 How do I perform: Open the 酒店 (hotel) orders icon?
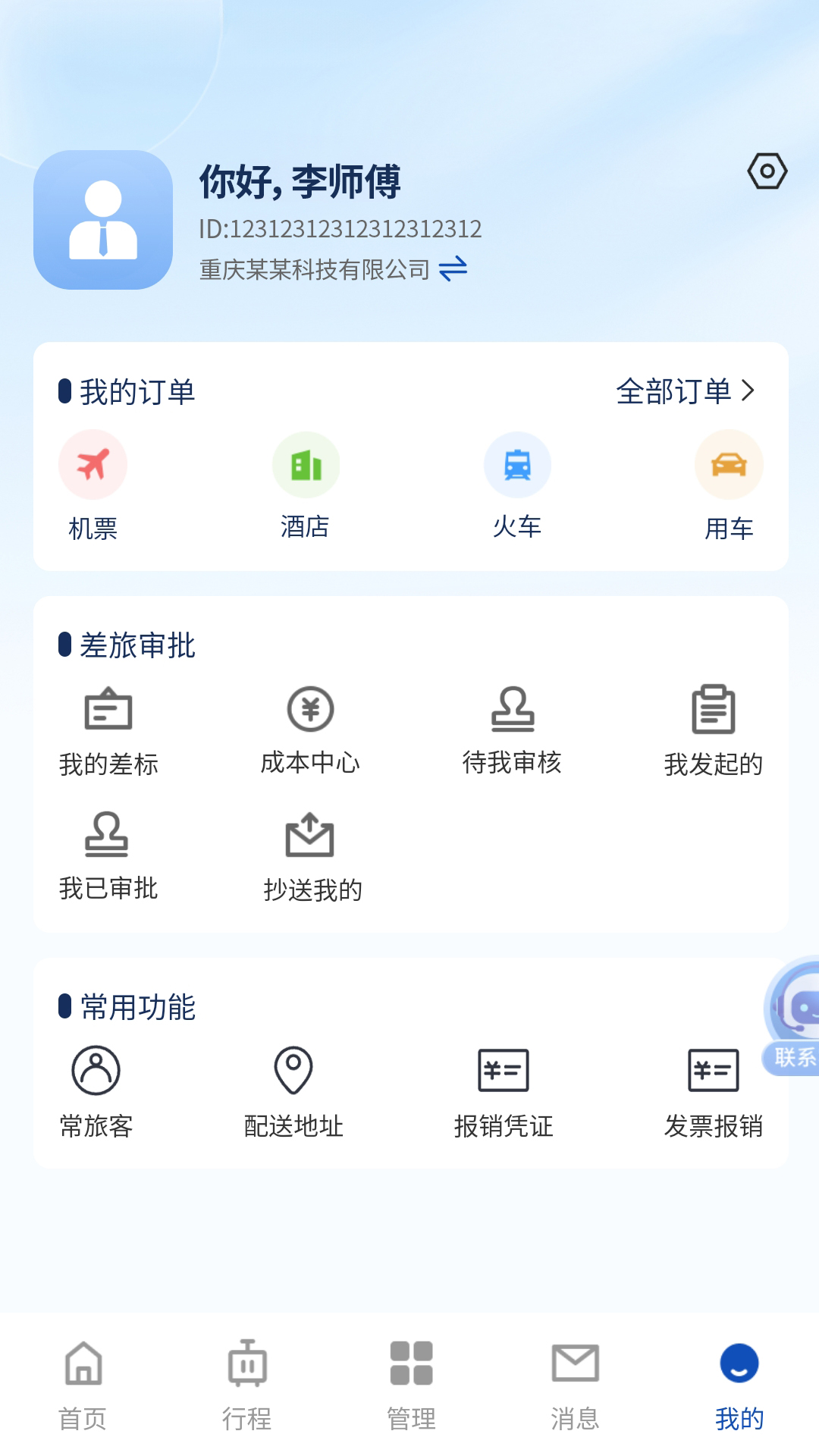(x=306, y=466)
